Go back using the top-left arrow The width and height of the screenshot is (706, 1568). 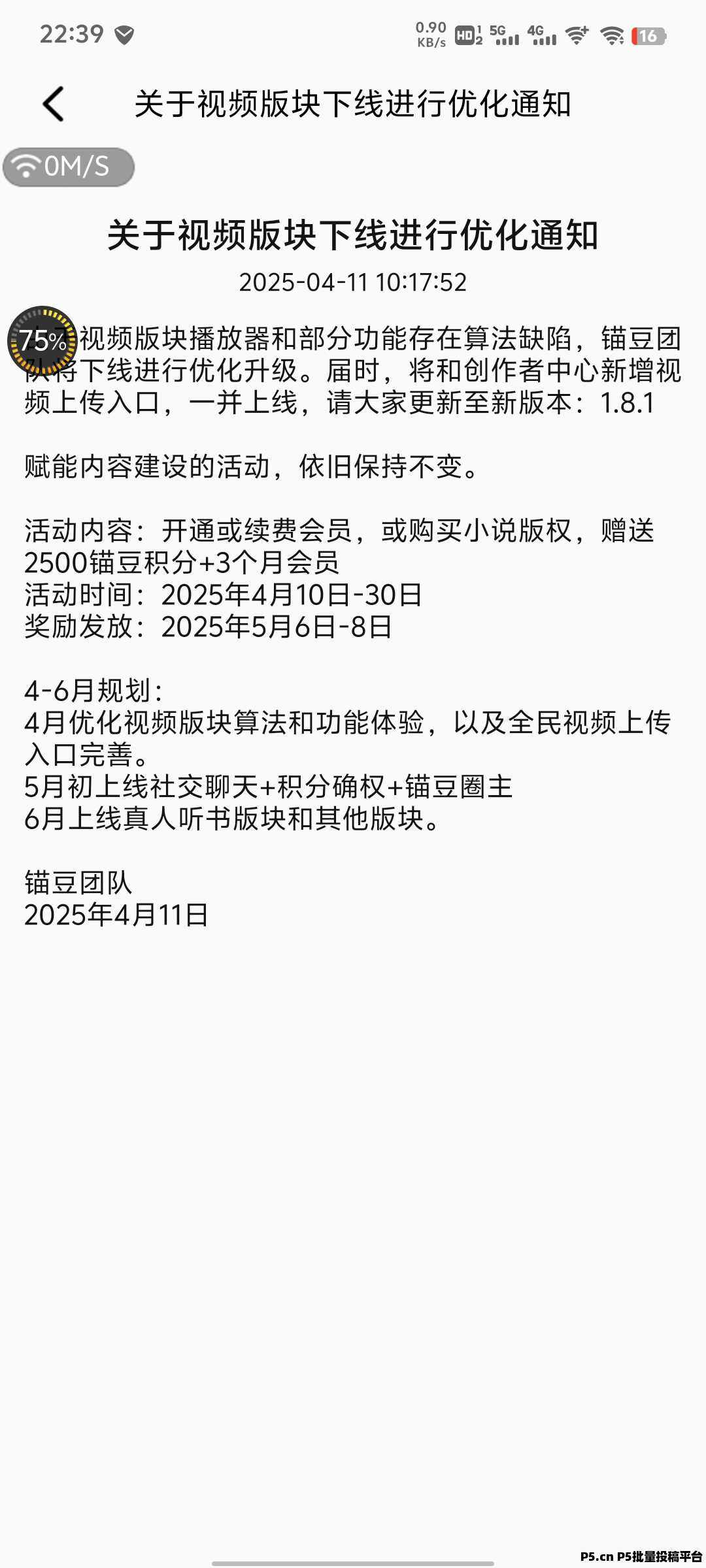point(54,104)
